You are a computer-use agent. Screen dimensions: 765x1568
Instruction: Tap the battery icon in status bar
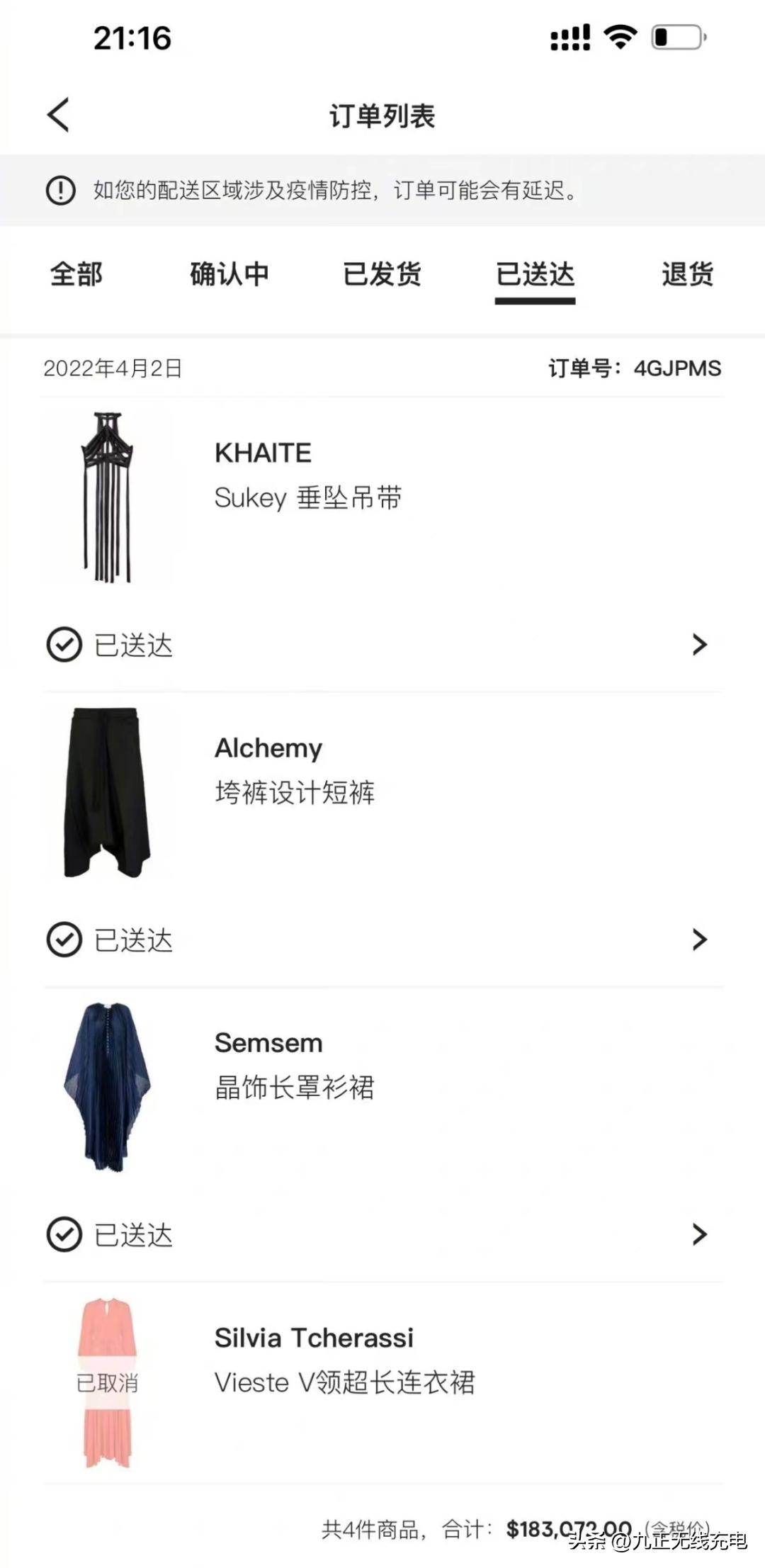tap(674, 39)
